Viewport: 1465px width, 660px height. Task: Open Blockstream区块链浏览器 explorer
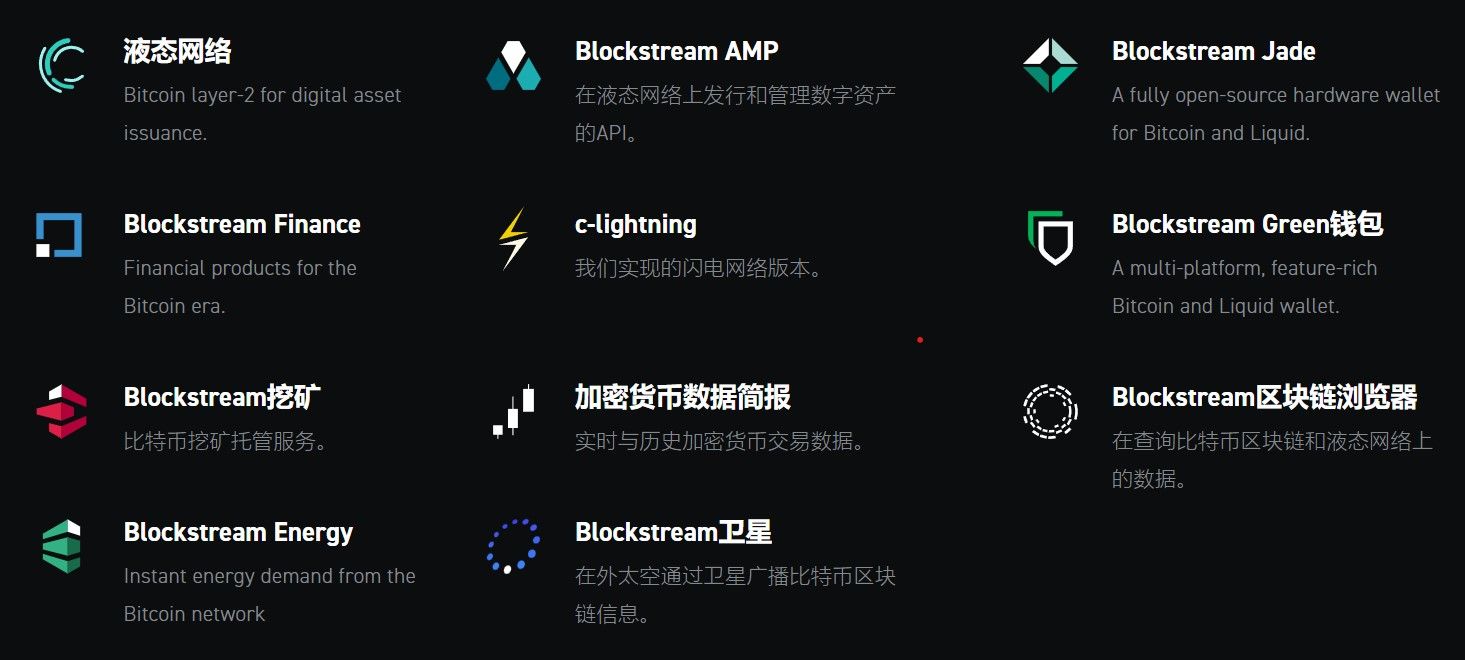1264,397
